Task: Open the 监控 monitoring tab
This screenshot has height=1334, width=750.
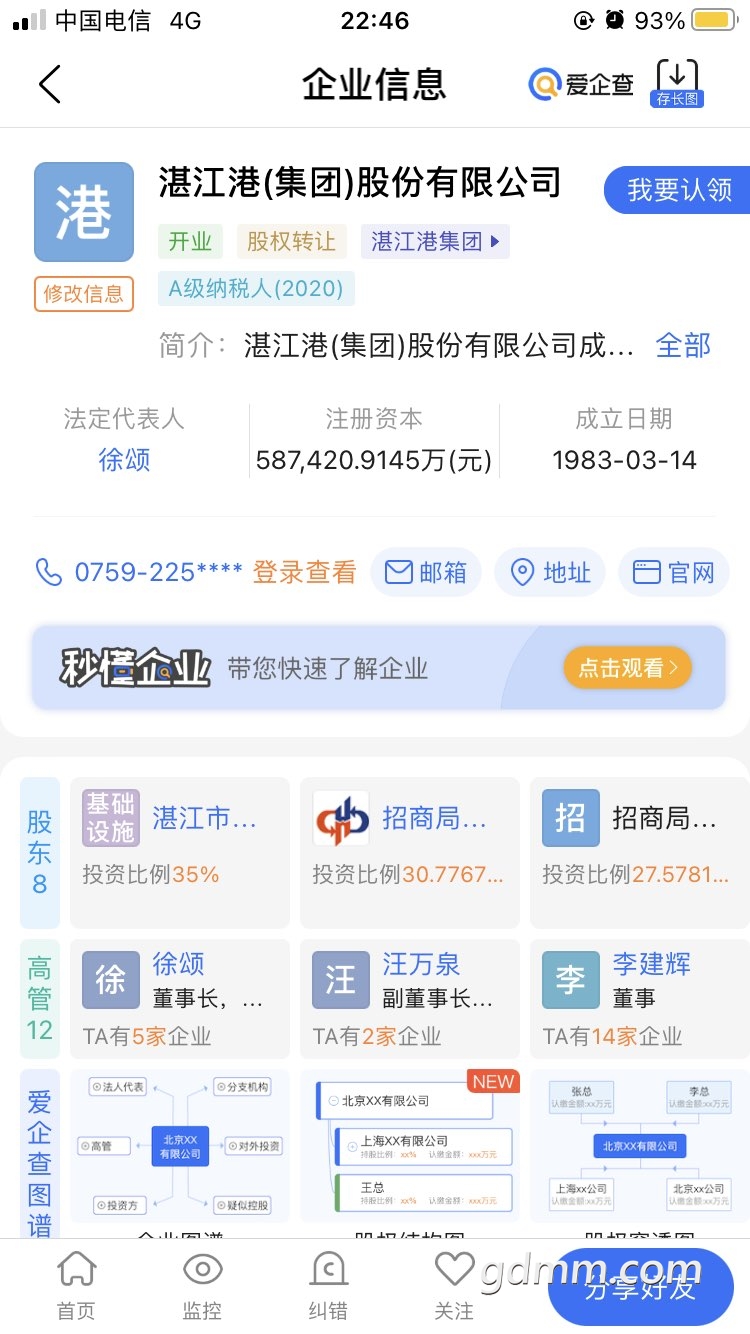Action: click(202, 1286)
